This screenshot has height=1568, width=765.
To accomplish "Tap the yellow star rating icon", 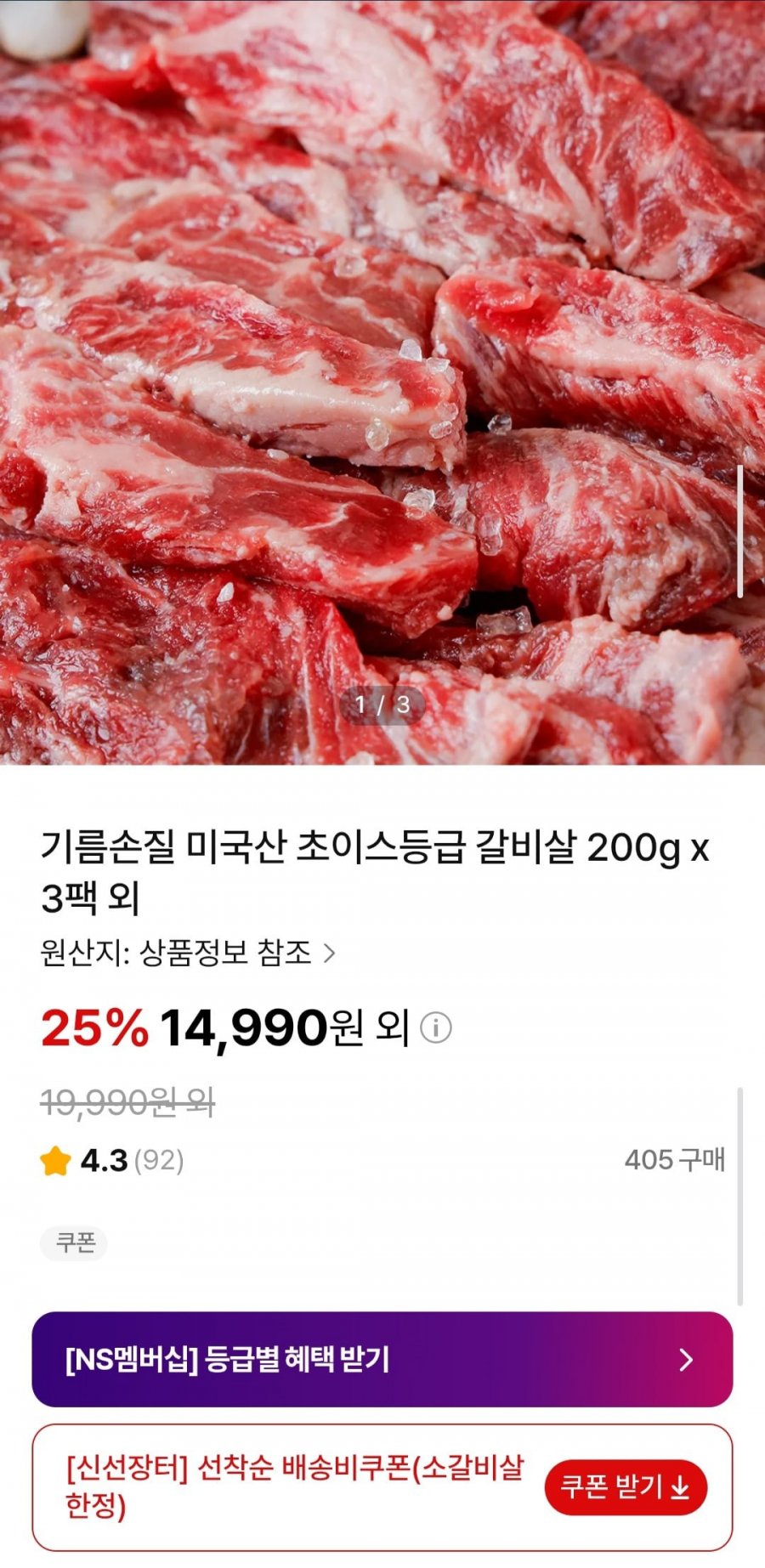I will pos(55,1158).
